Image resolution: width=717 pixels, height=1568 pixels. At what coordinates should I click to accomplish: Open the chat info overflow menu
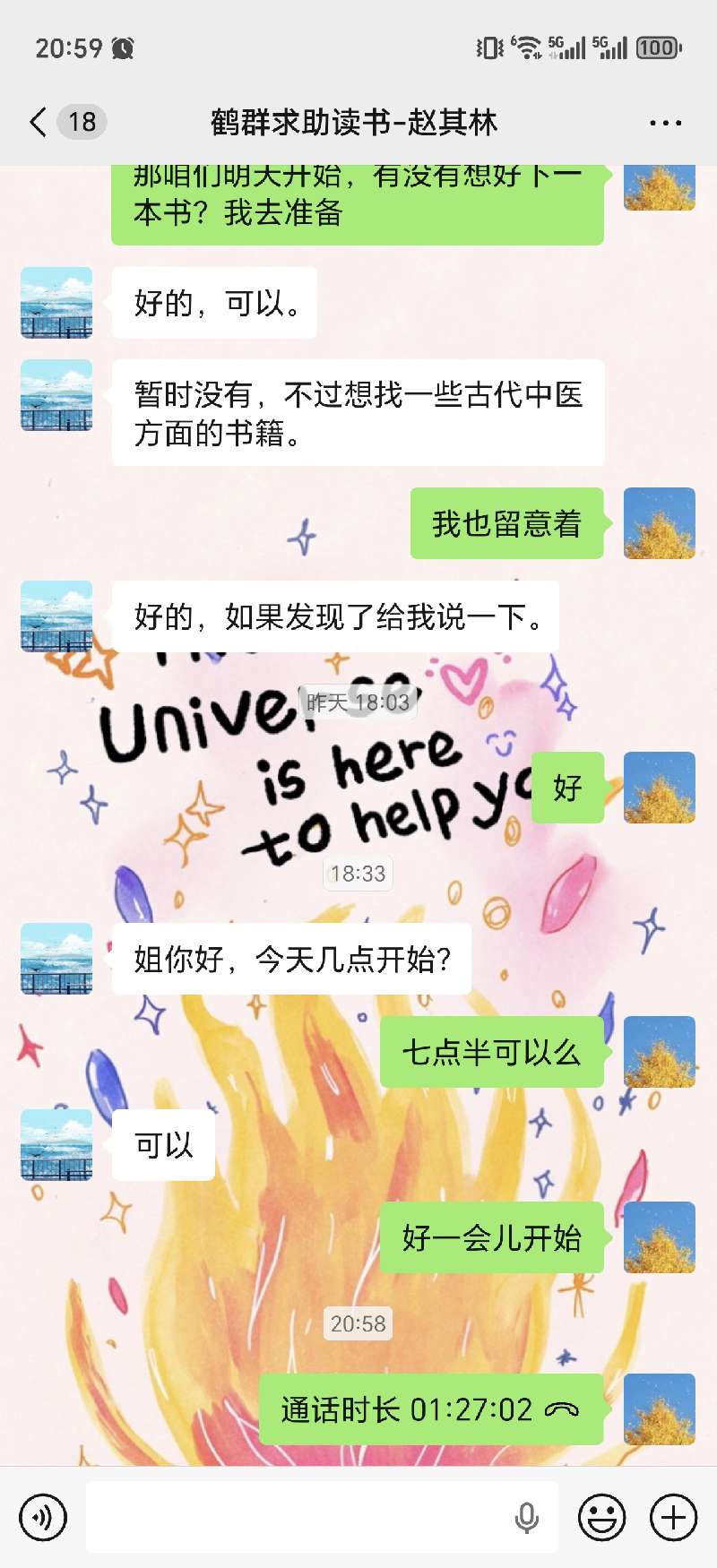665,123
